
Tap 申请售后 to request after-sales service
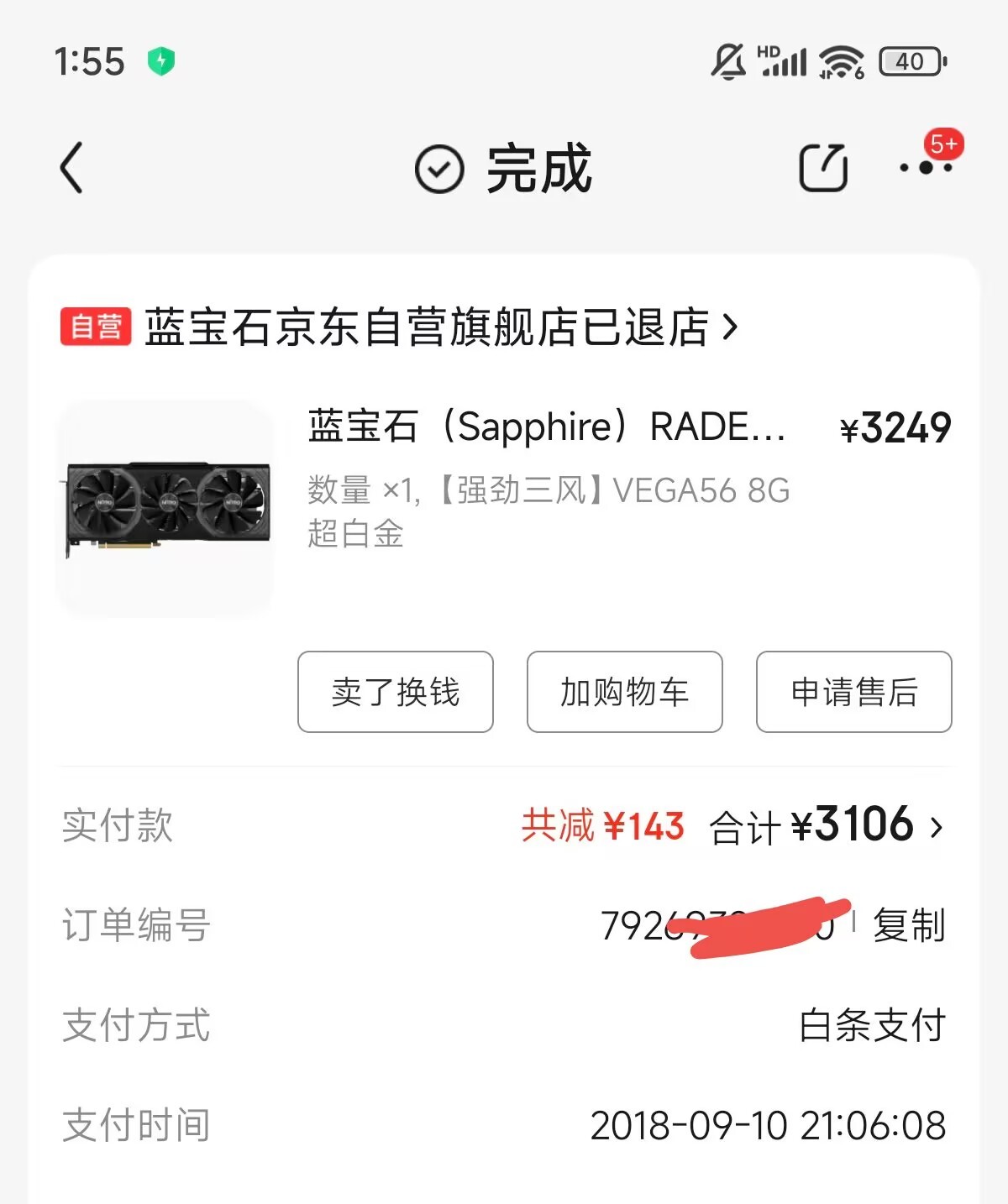click(853, 692)
